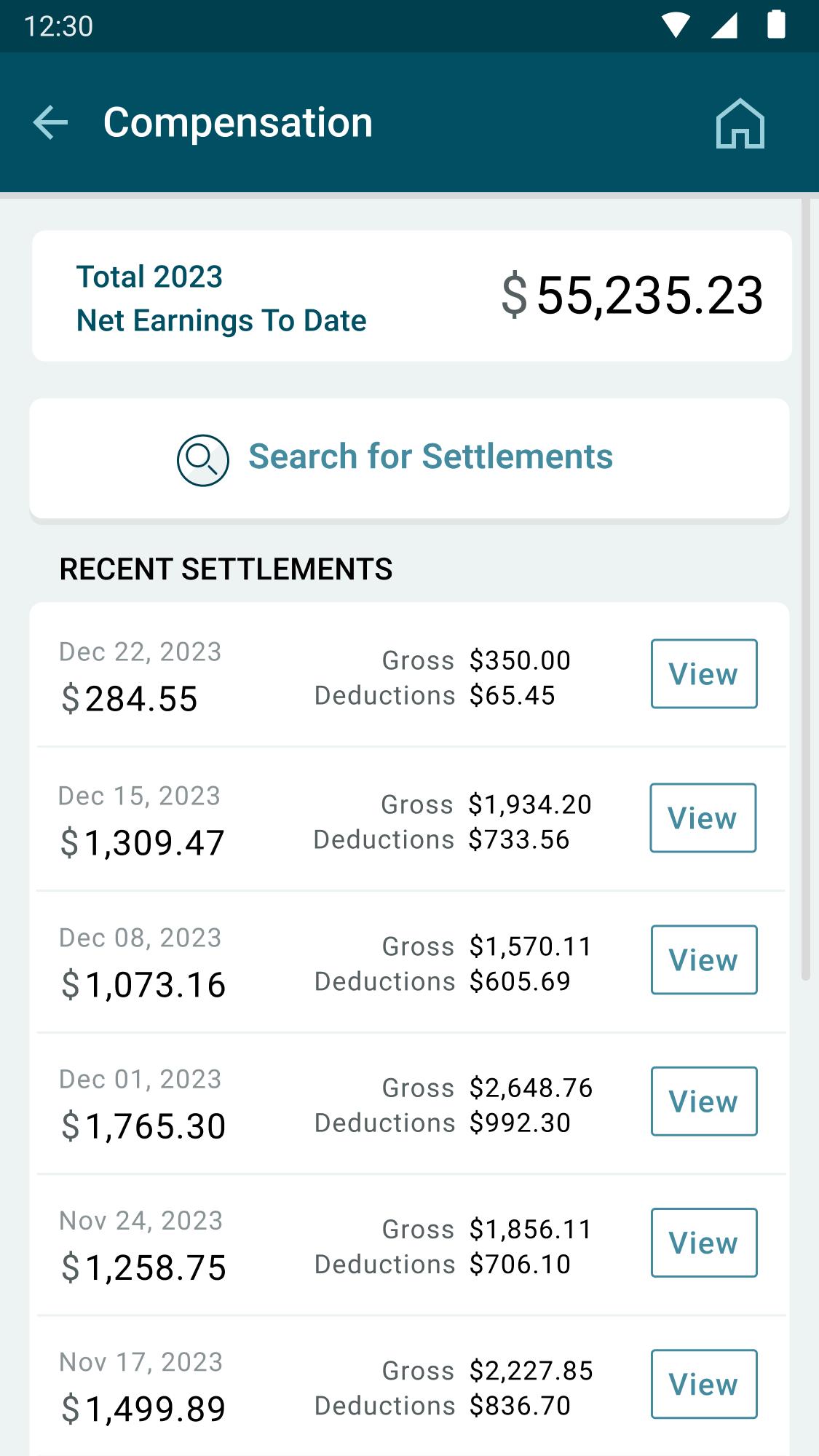This screenshot has height=1456, width=819.
Task: View the Nov 17, 2023 settlement
Action: coord(704,1384)
